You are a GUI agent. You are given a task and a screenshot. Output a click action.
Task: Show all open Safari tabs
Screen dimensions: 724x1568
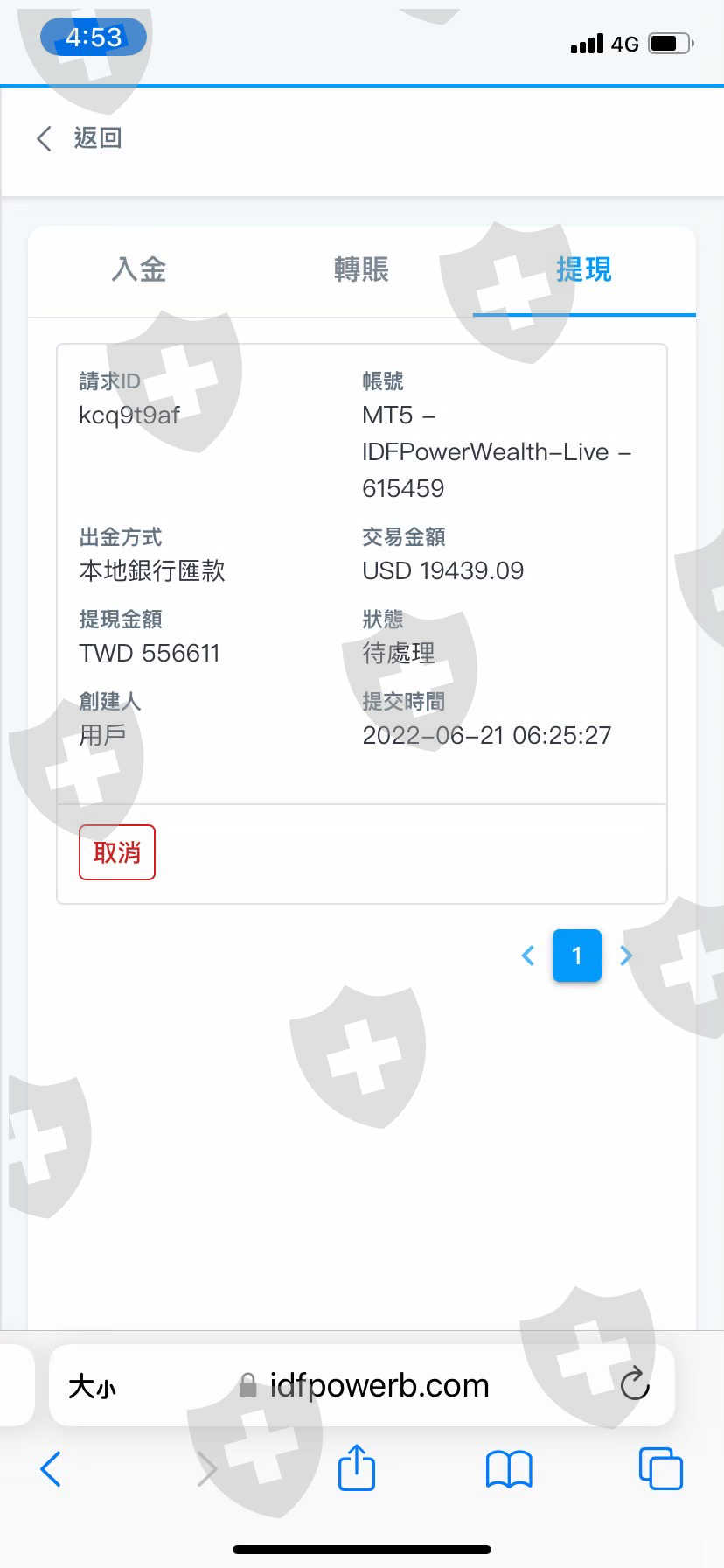click(661, 1468)
